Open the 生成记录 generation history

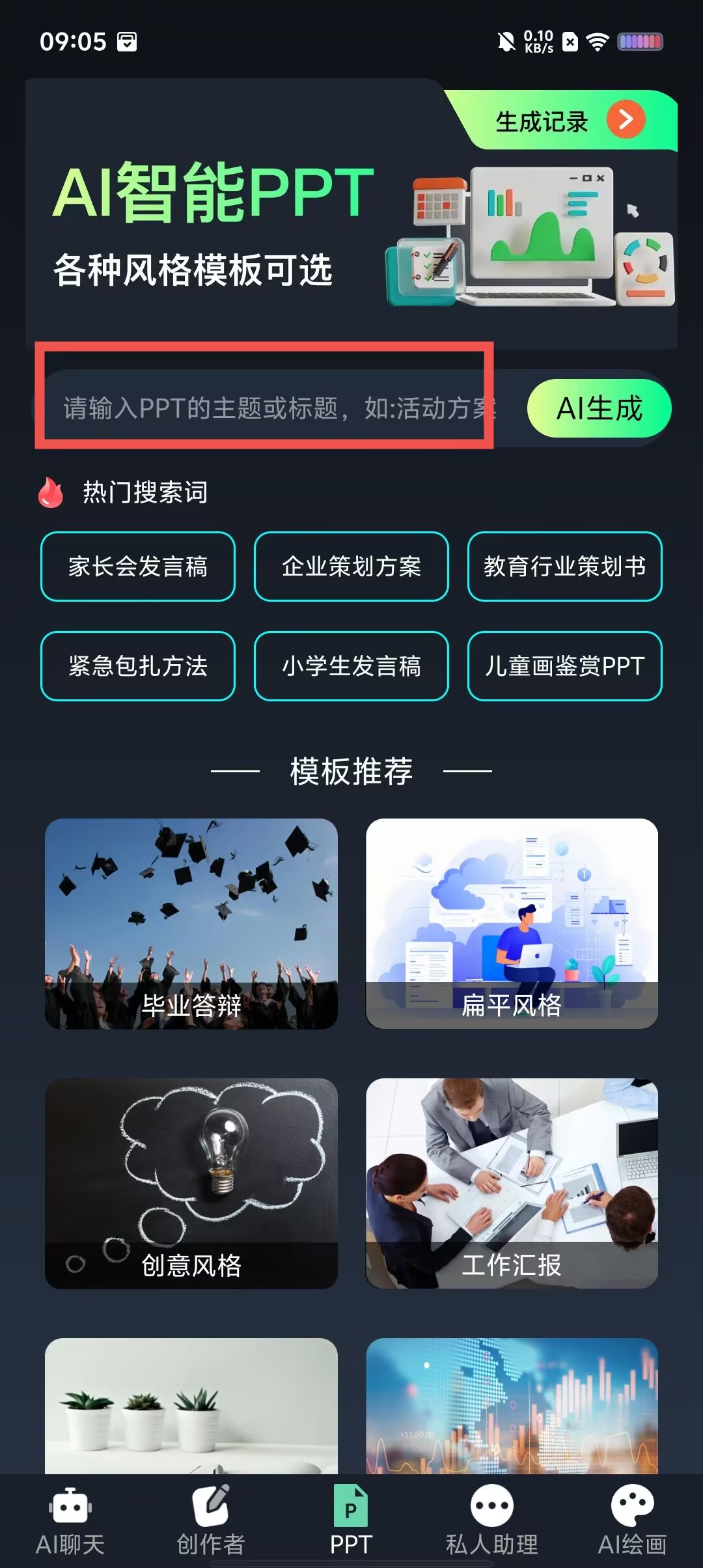click(x=566, y=121)
